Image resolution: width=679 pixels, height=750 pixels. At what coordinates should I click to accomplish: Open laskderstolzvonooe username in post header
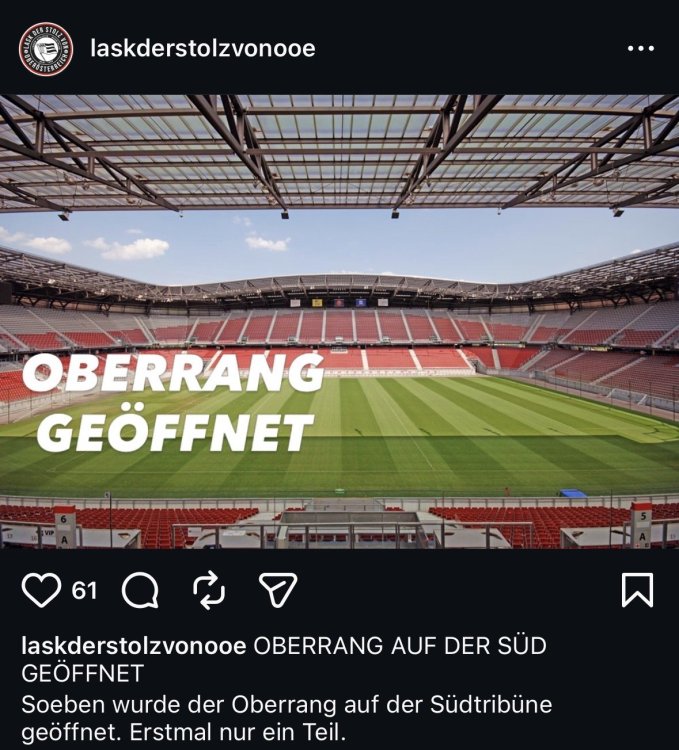[202, 48]
